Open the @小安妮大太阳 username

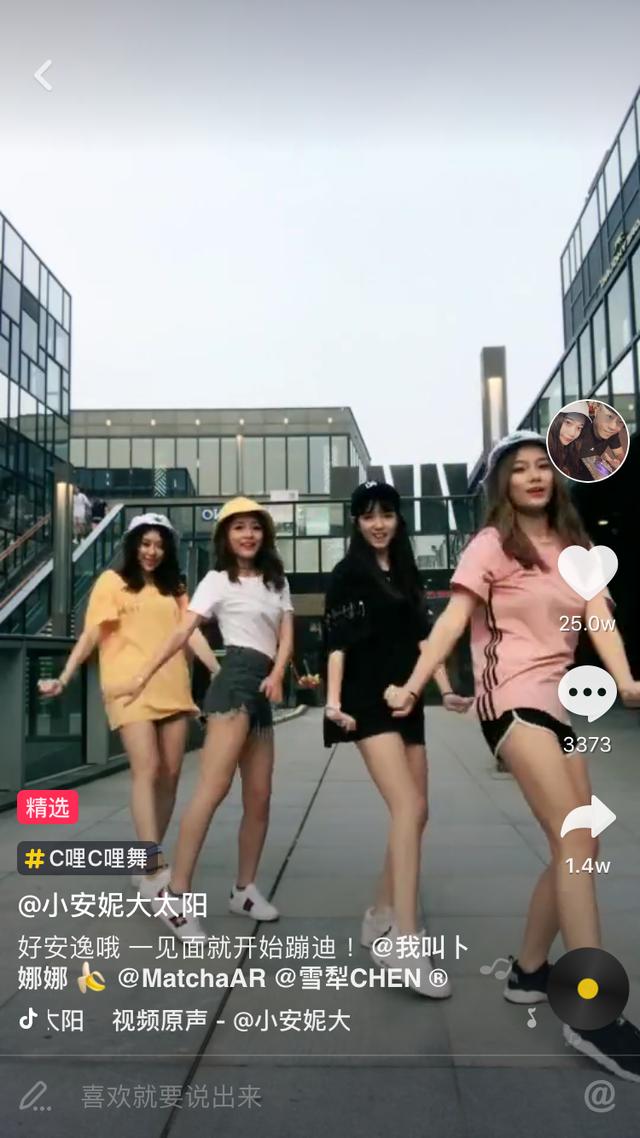[112, 905]
